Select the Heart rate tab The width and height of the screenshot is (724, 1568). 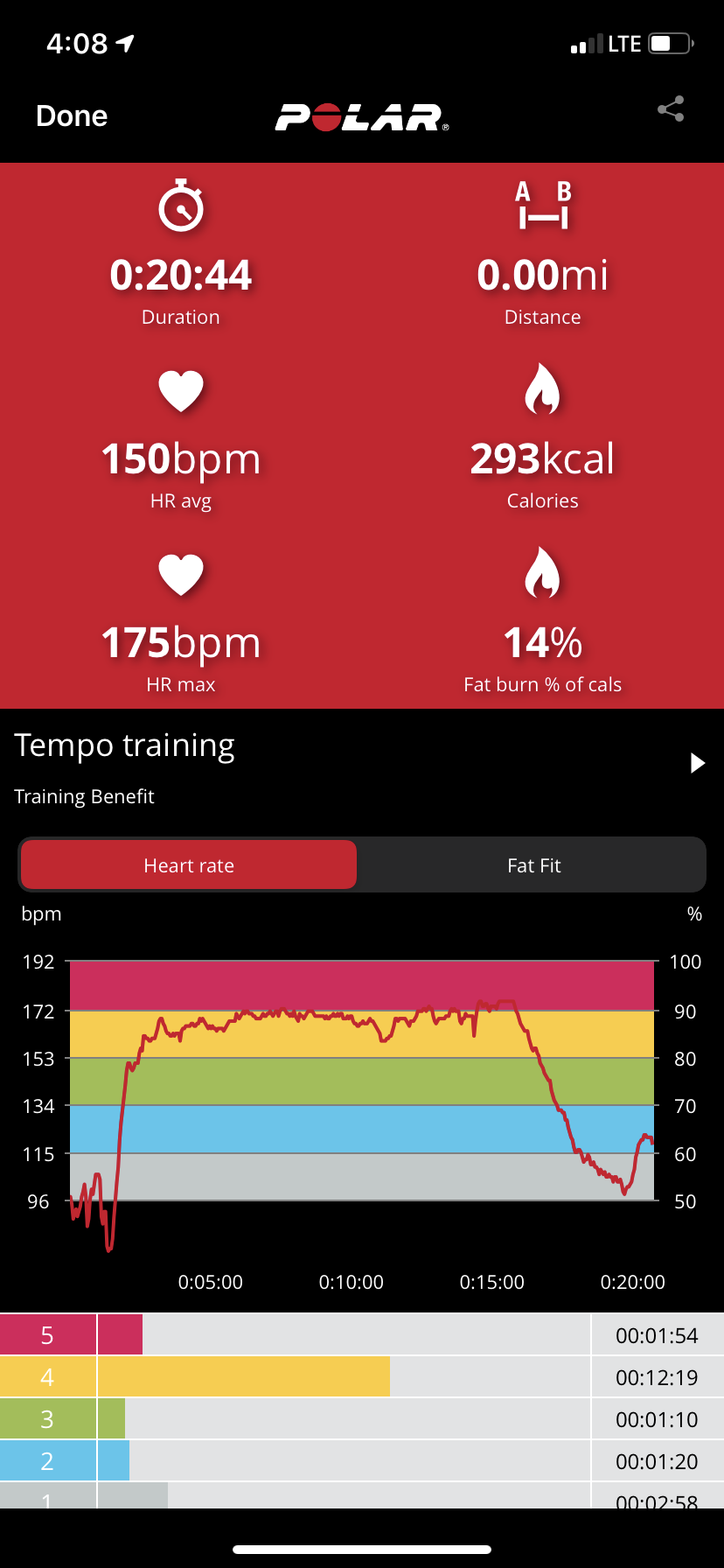(x=189, y=865)
